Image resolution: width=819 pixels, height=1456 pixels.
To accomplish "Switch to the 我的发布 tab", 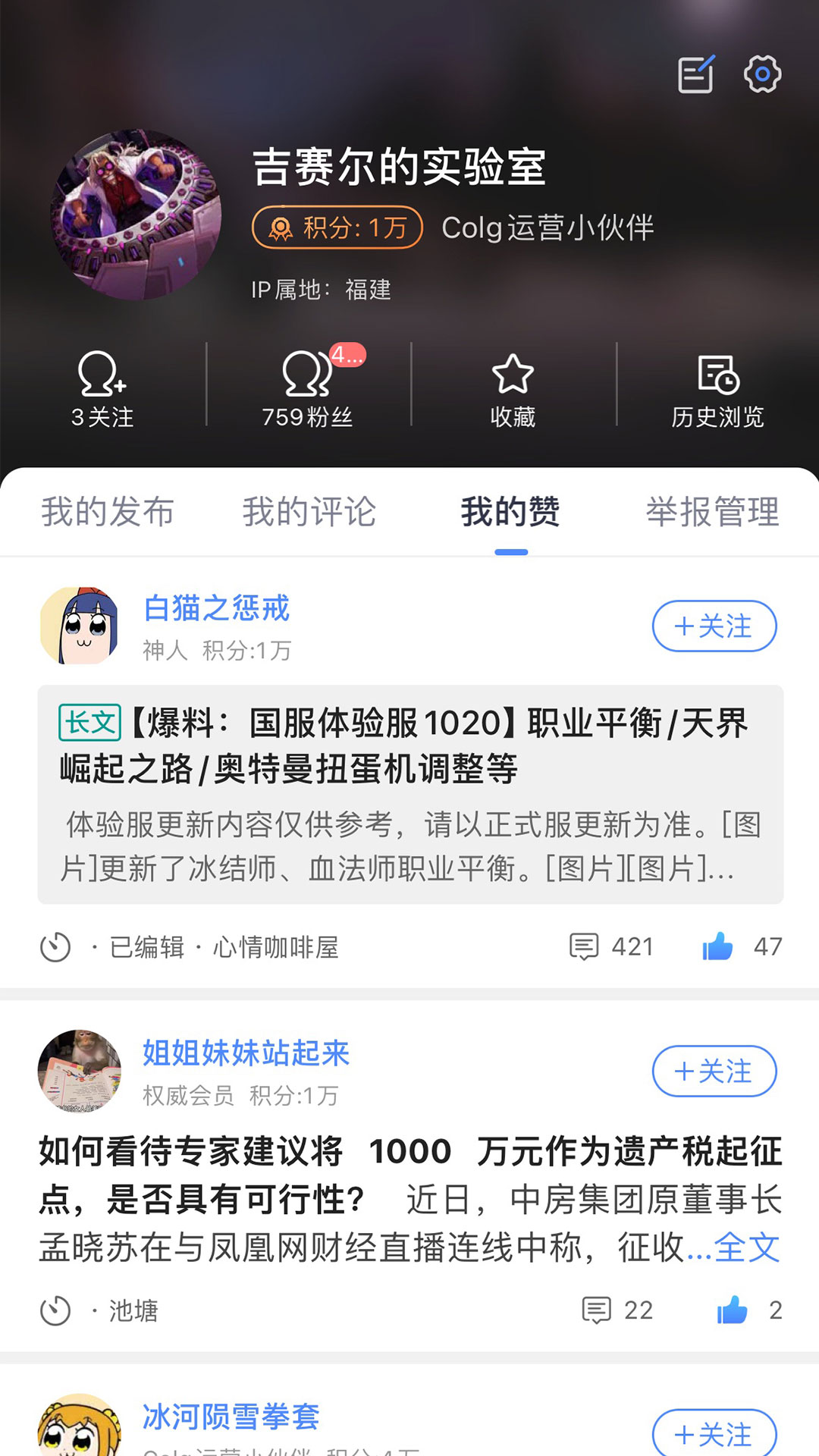I will [108, 512].
